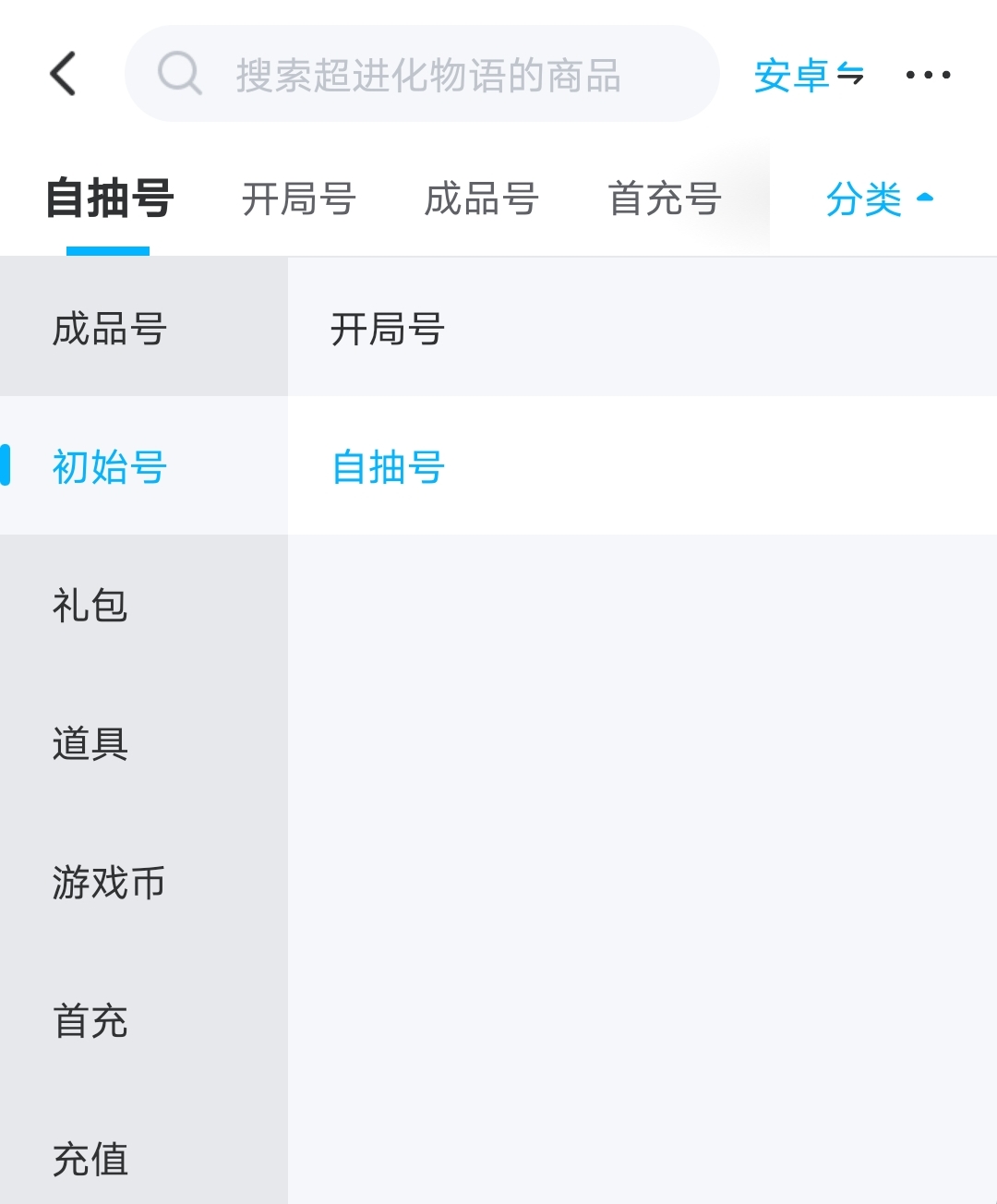Go back using the top-left arrow
The width and height of the screenshot is (997, 1204).
pyautogui.click(x=63, y=74)
